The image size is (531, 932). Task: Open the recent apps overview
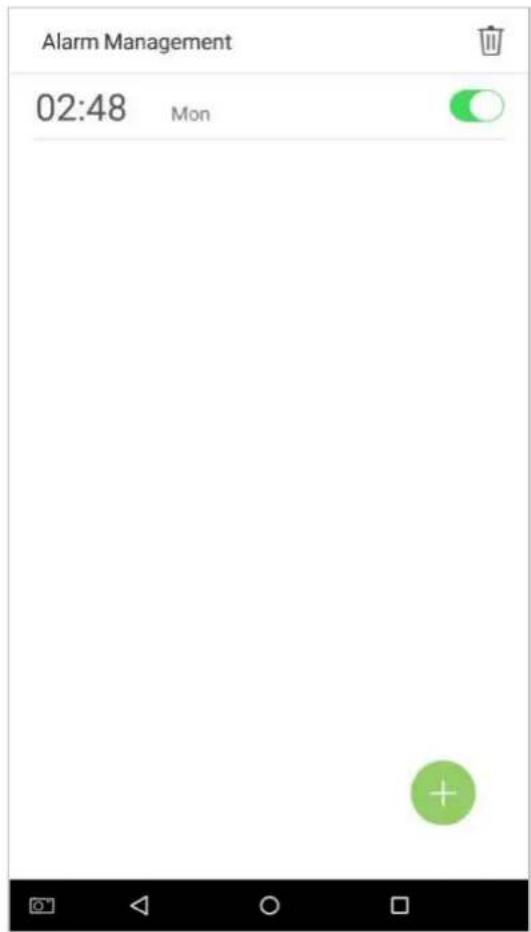(399, 905)
